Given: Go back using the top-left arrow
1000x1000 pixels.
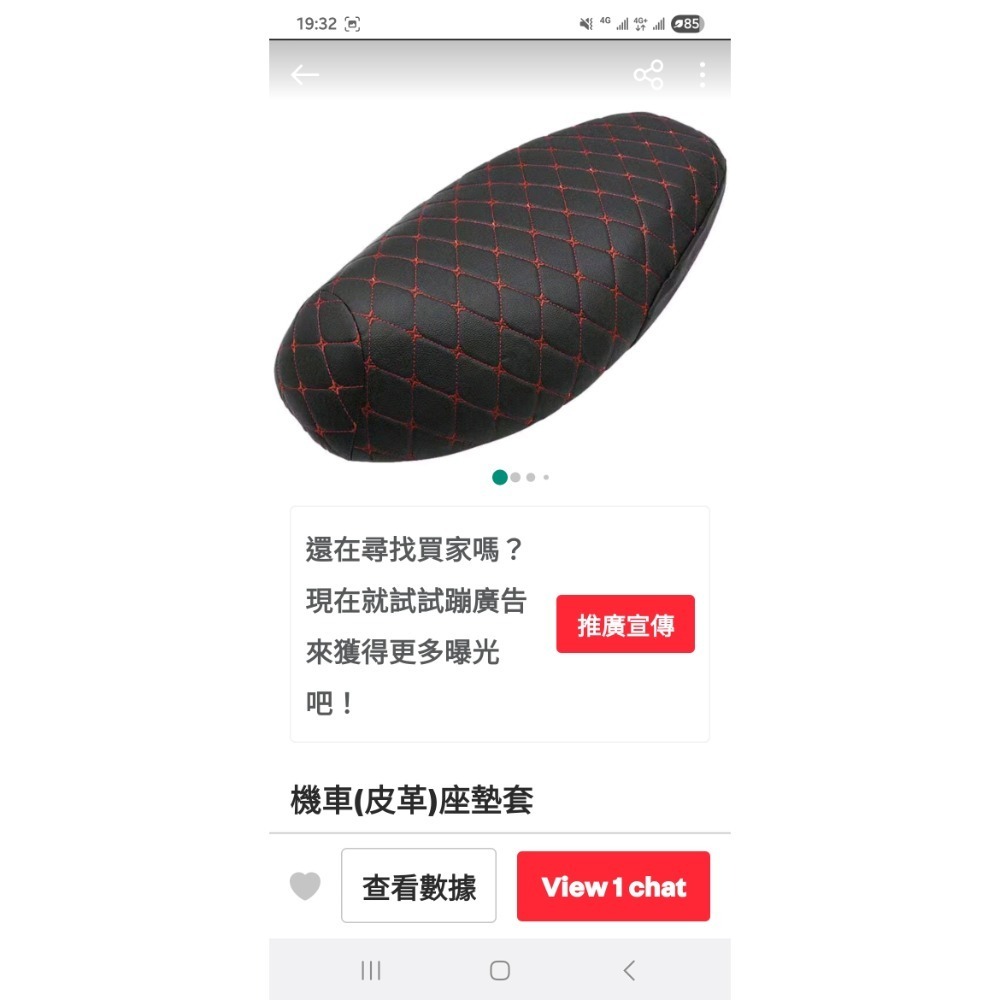Looking at the screenshot, I should [305, 75].
